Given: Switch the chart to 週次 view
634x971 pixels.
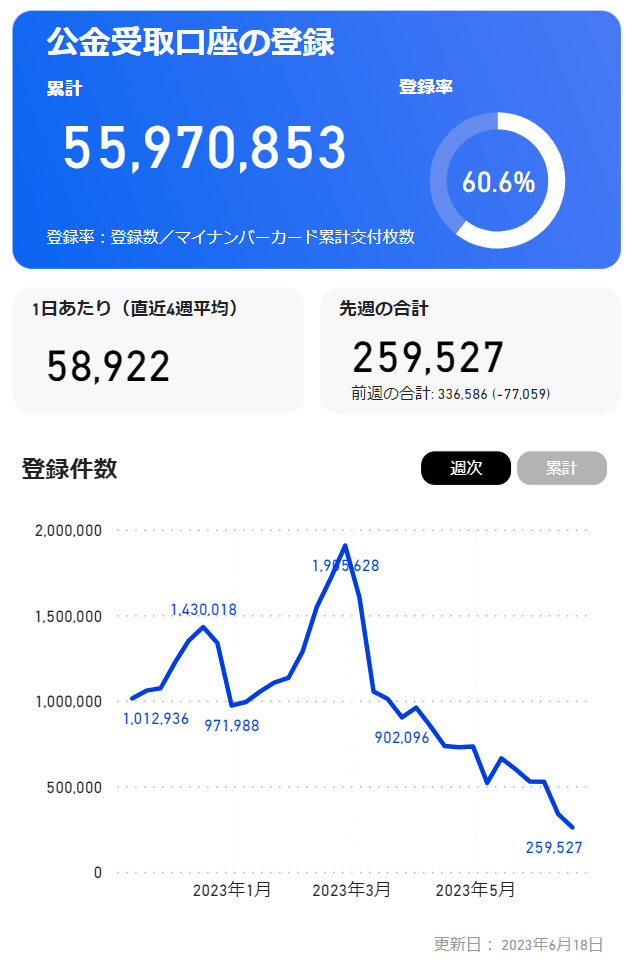Looking at the screenshot, I should coord(466,468).
